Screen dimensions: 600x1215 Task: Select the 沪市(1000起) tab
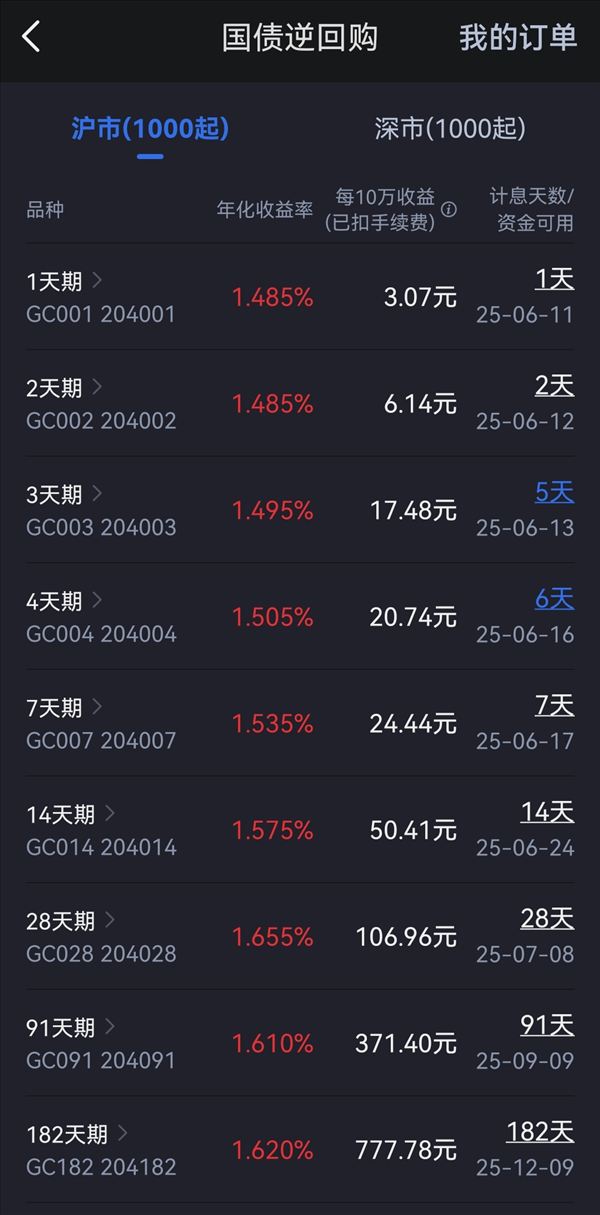(150, 129)
